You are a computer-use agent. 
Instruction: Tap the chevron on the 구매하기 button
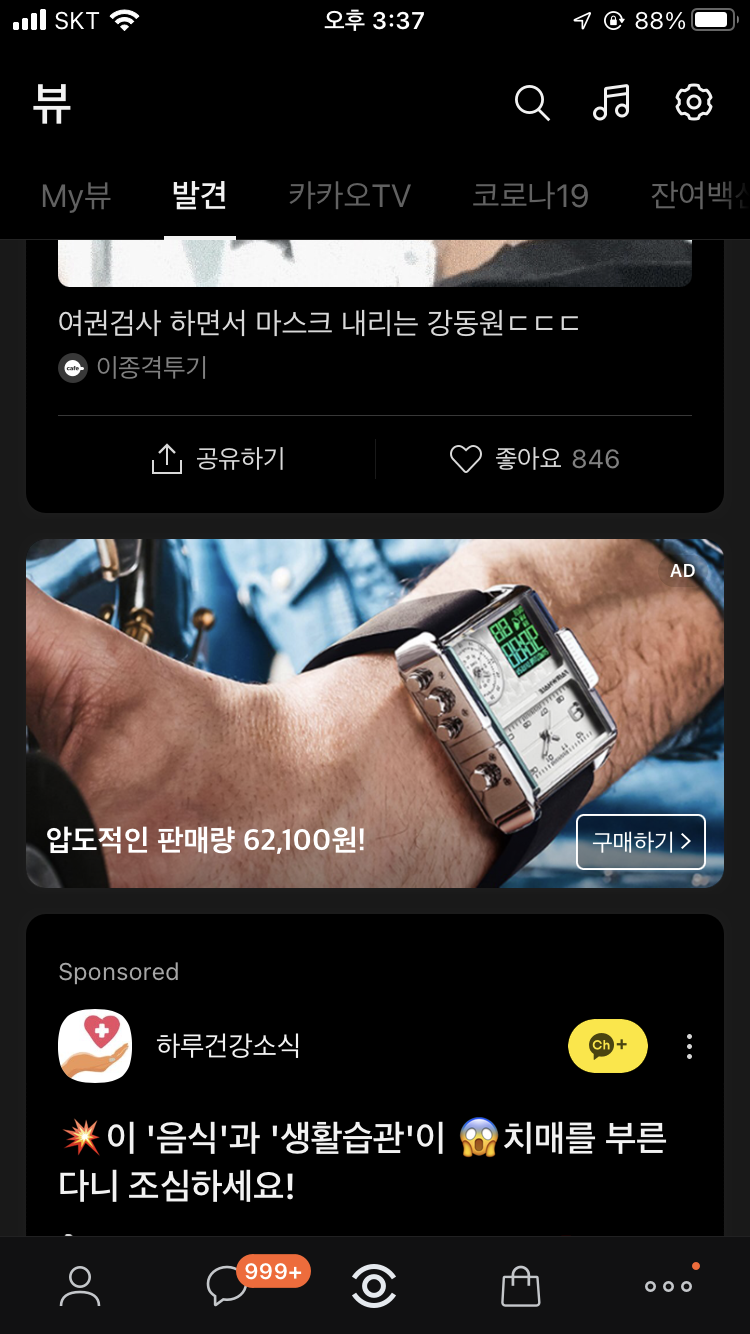click(688, 842)
